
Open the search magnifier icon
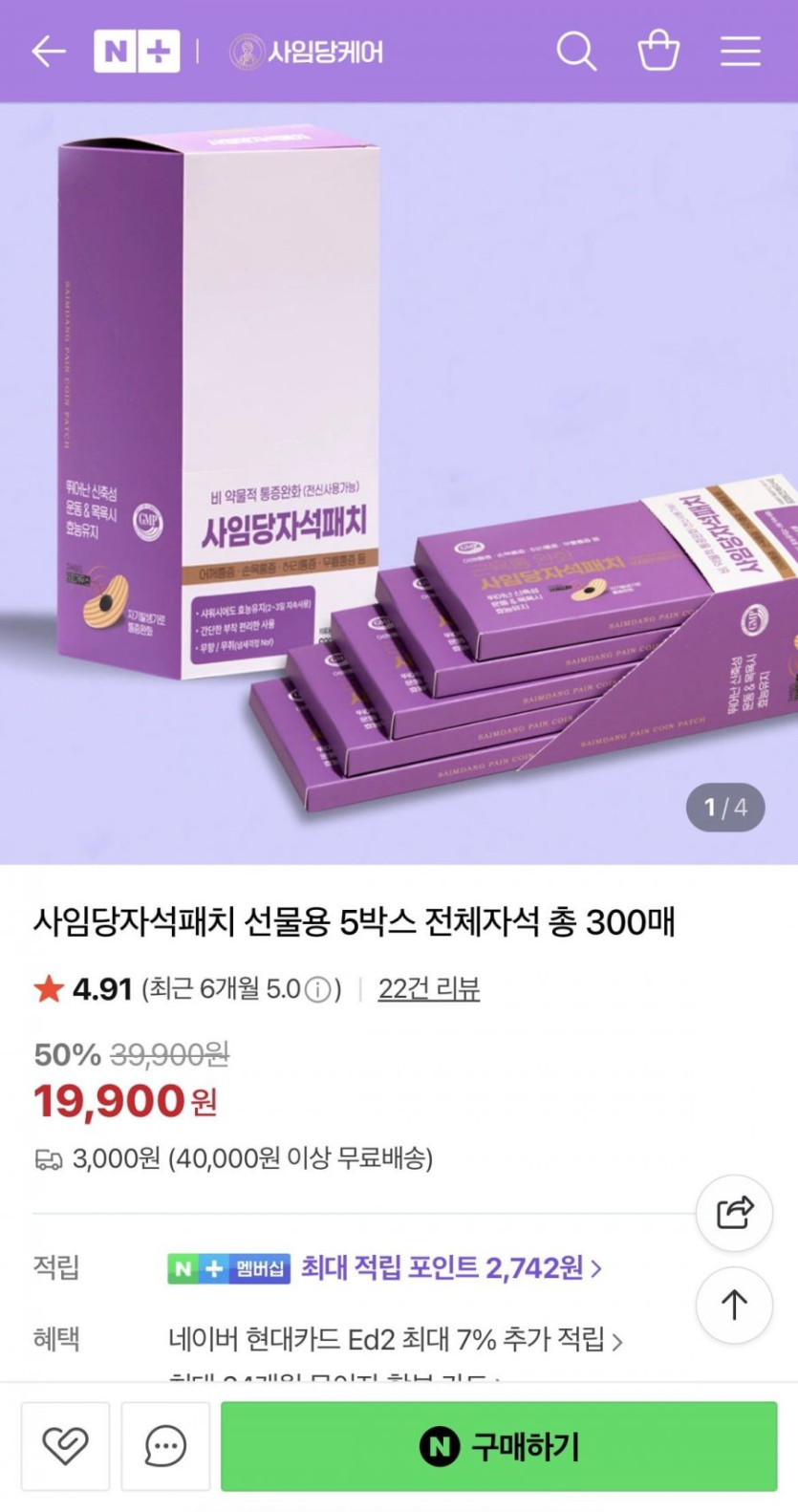pos(576,52)
